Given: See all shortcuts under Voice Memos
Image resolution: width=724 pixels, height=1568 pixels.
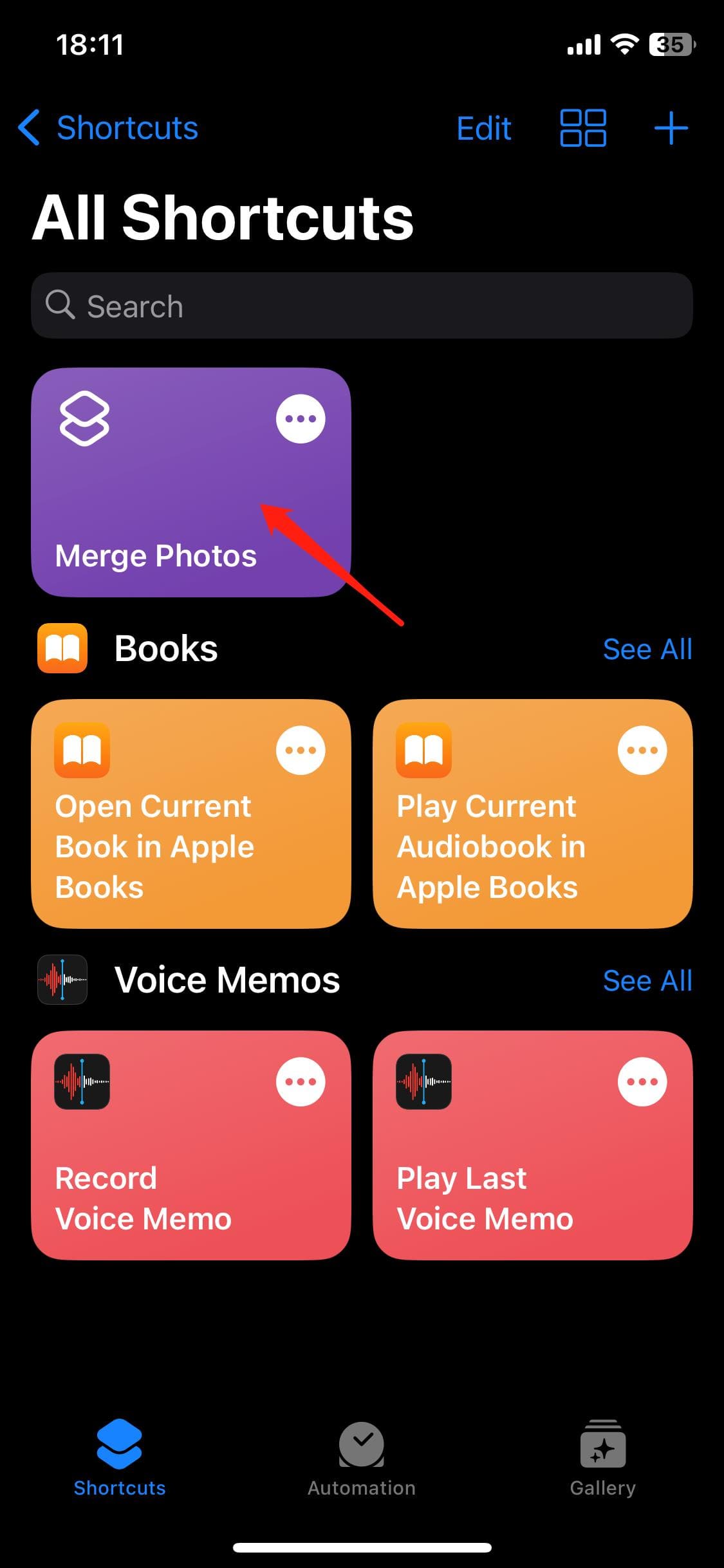Looking at the screenshot, I should (x=647, y=980).
